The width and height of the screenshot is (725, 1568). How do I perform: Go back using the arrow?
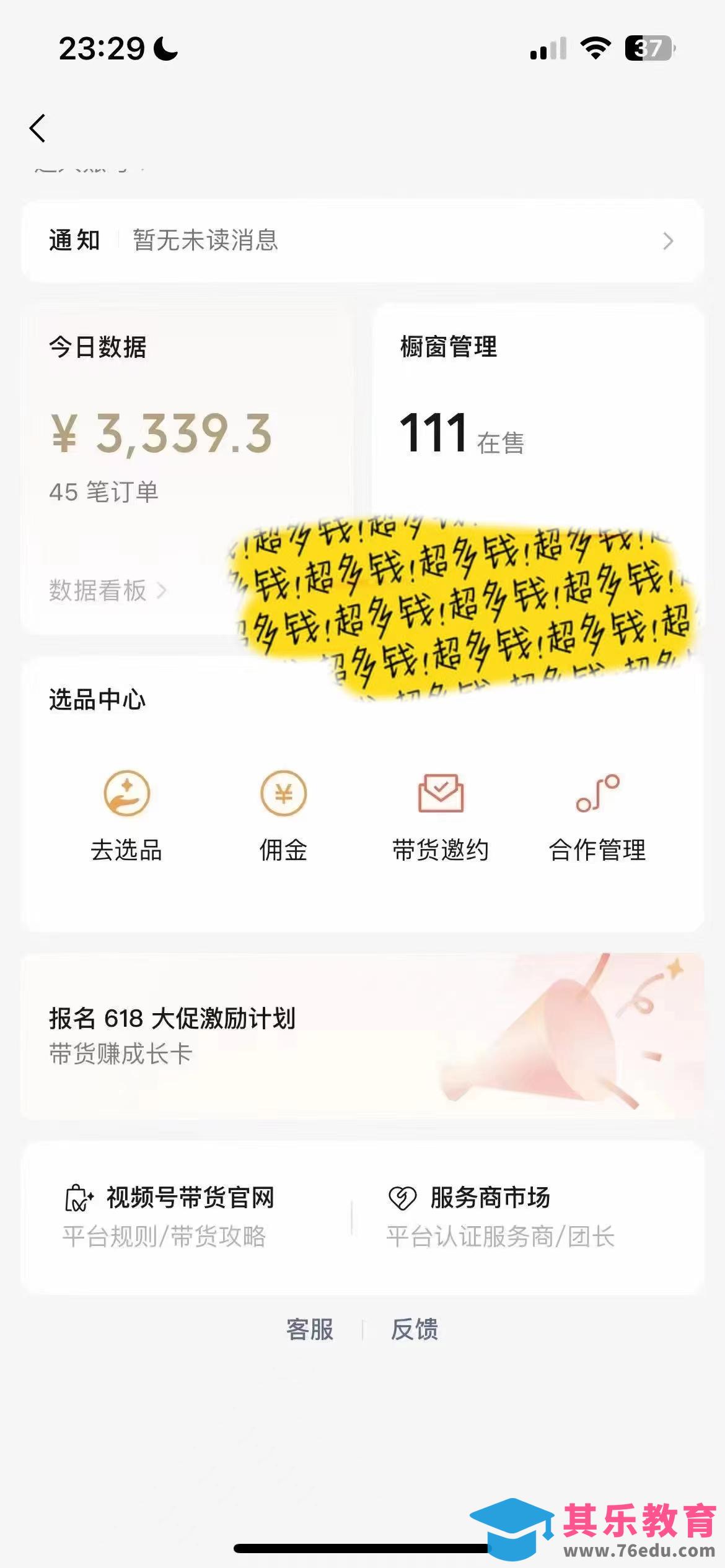click(x=38, y=128)
